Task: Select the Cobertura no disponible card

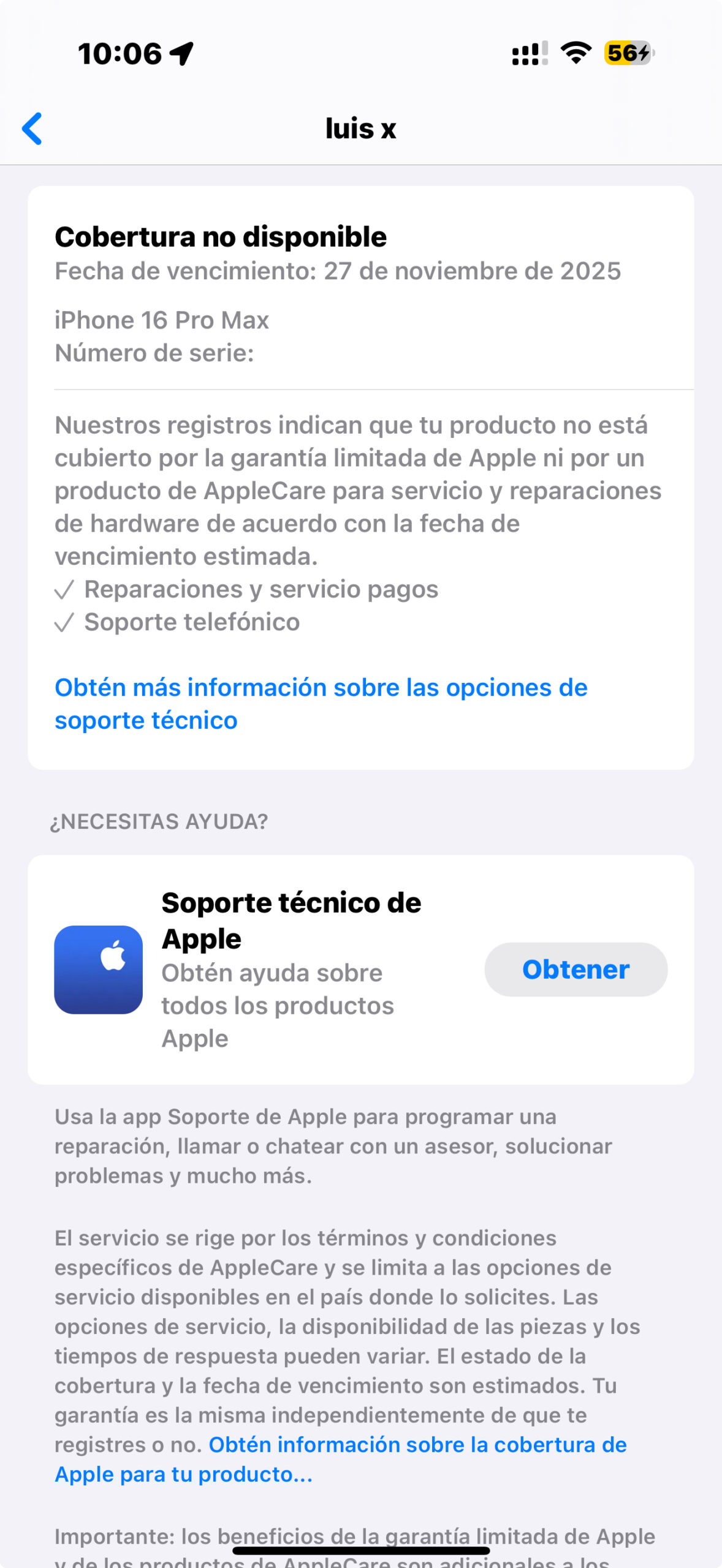Action: point(361,478)
